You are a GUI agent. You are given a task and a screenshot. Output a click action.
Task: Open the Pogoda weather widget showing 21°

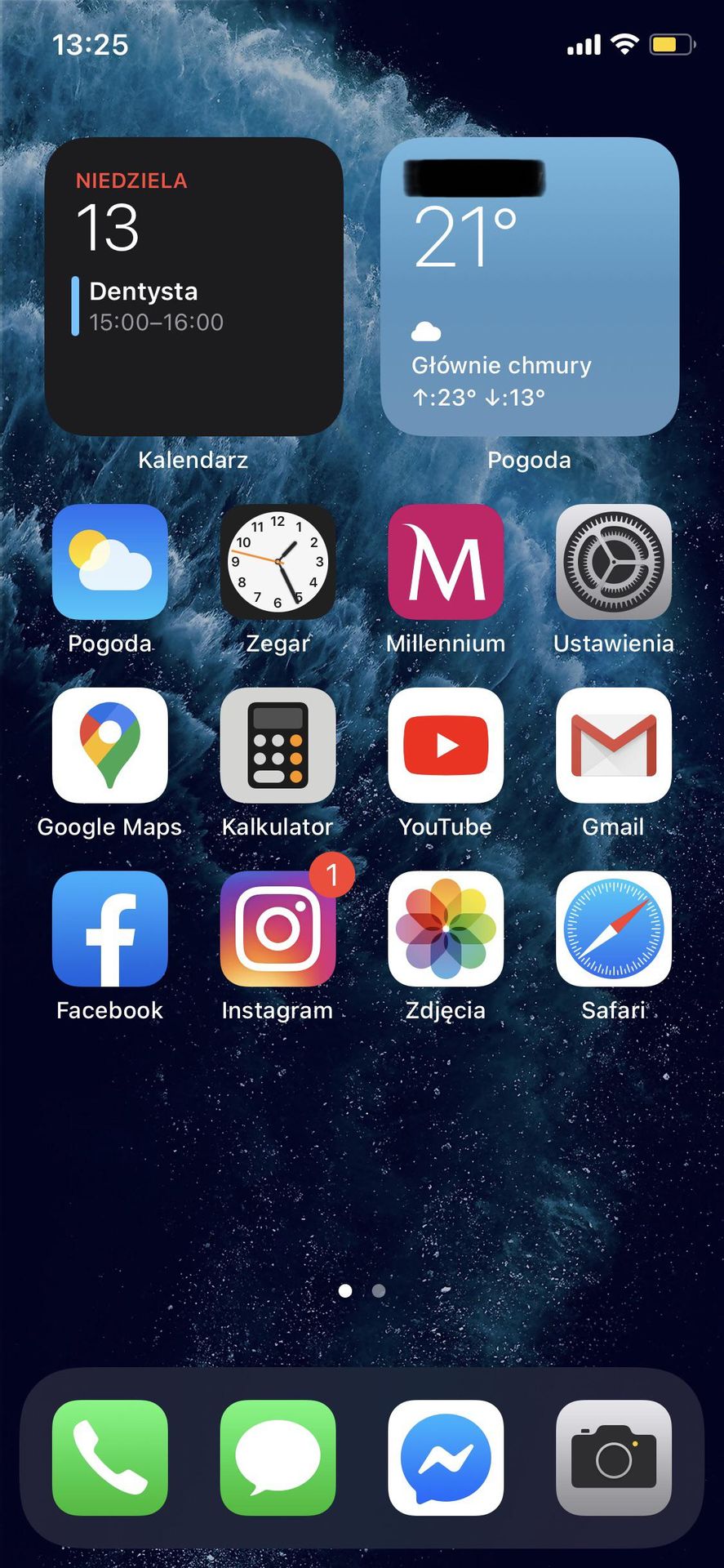tap(530, 287)
